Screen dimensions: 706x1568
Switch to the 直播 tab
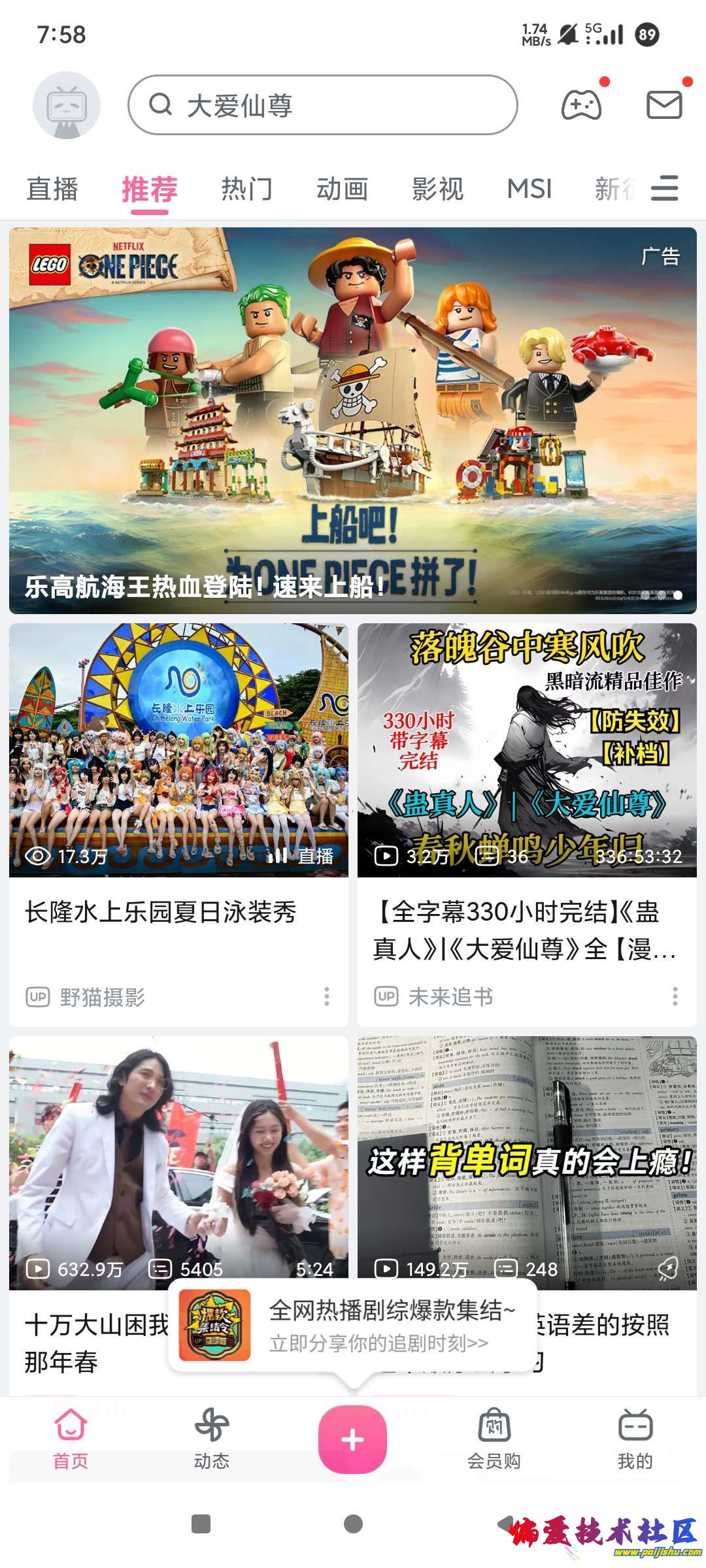(52, 189)
